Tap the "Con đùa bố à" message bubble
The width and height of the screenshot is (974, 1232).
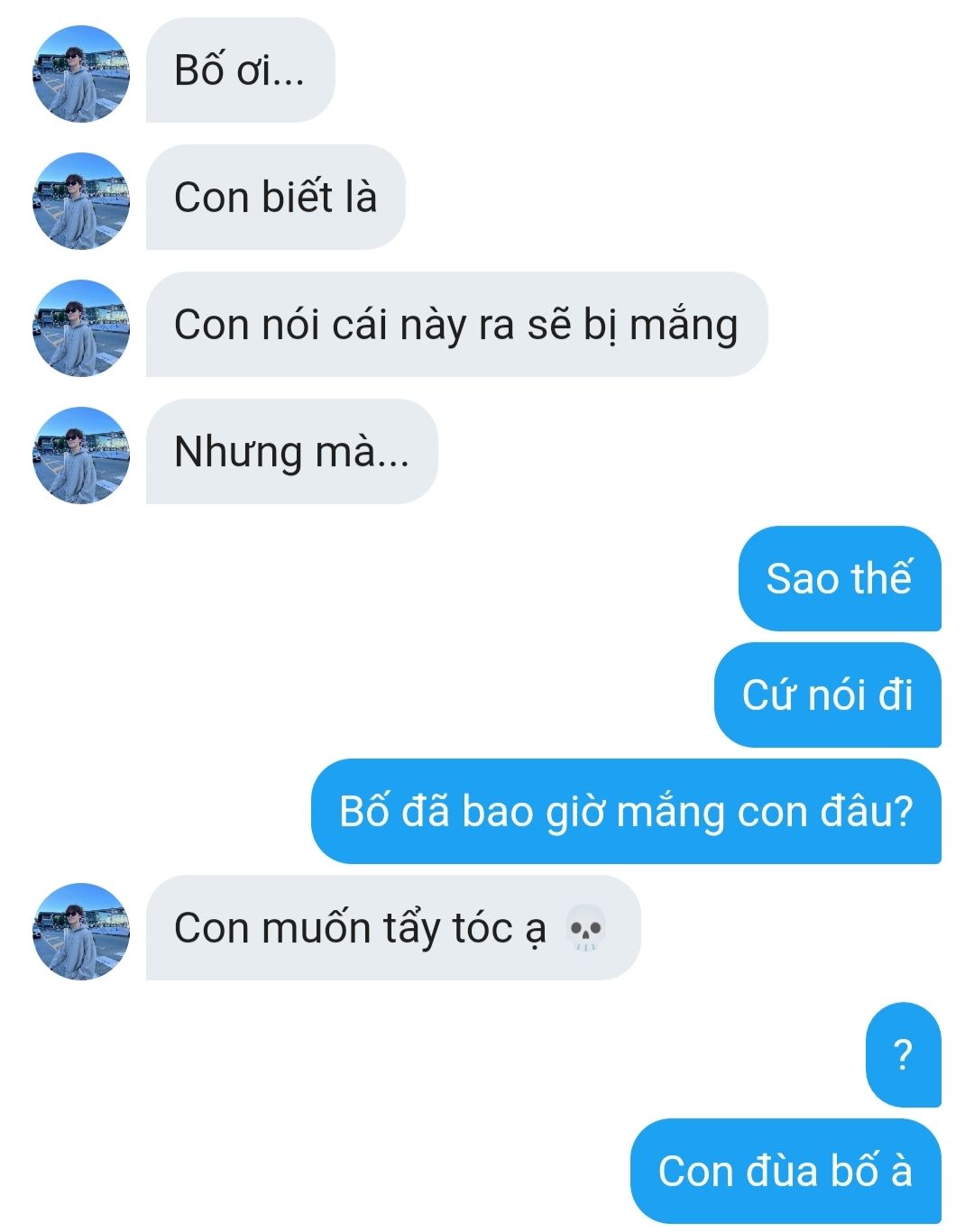pyautogui.click(x=785, y=1171)
